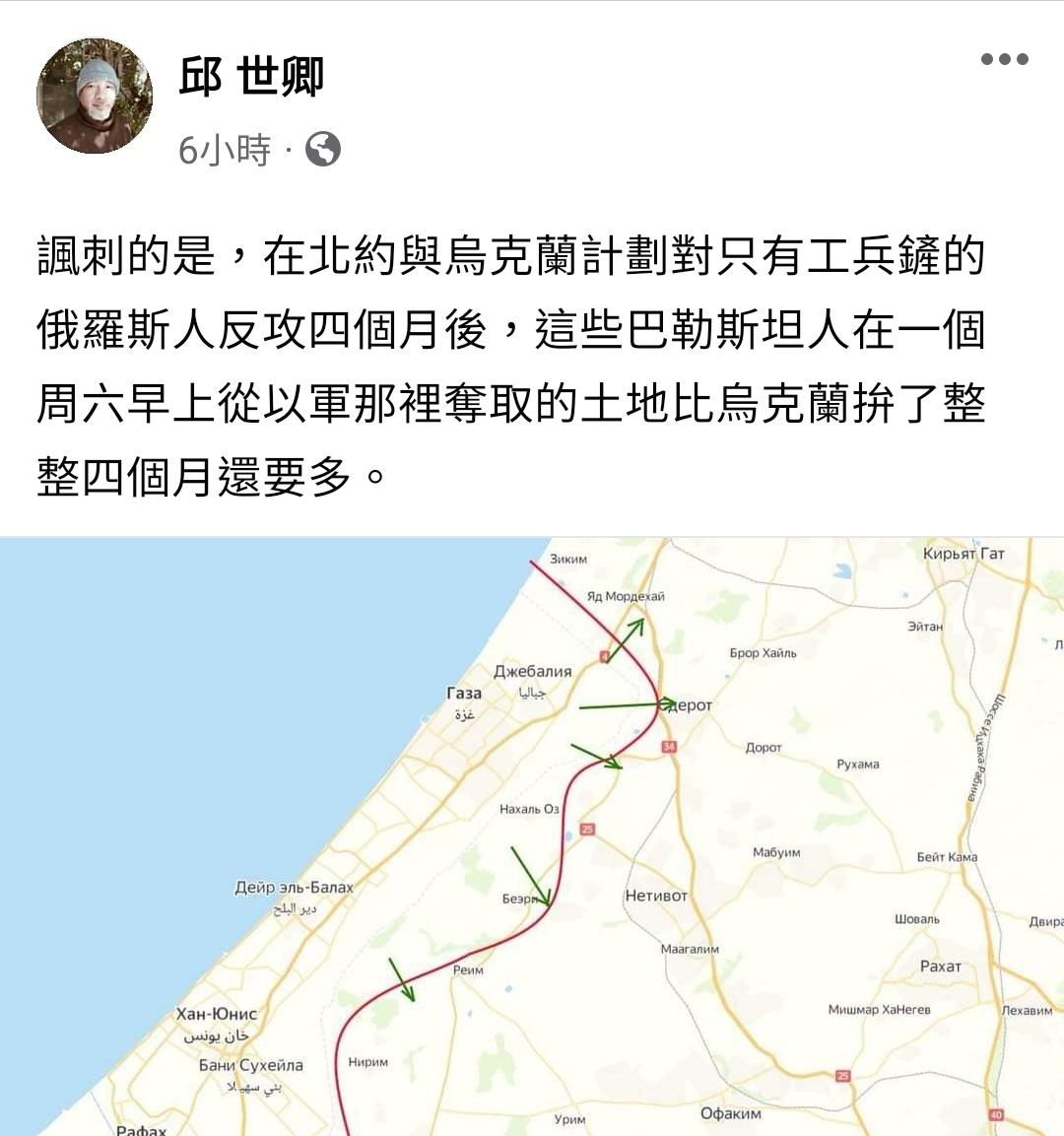Open the post's three-dot options menu
1064x1136 pixels.
point(1004,59)
